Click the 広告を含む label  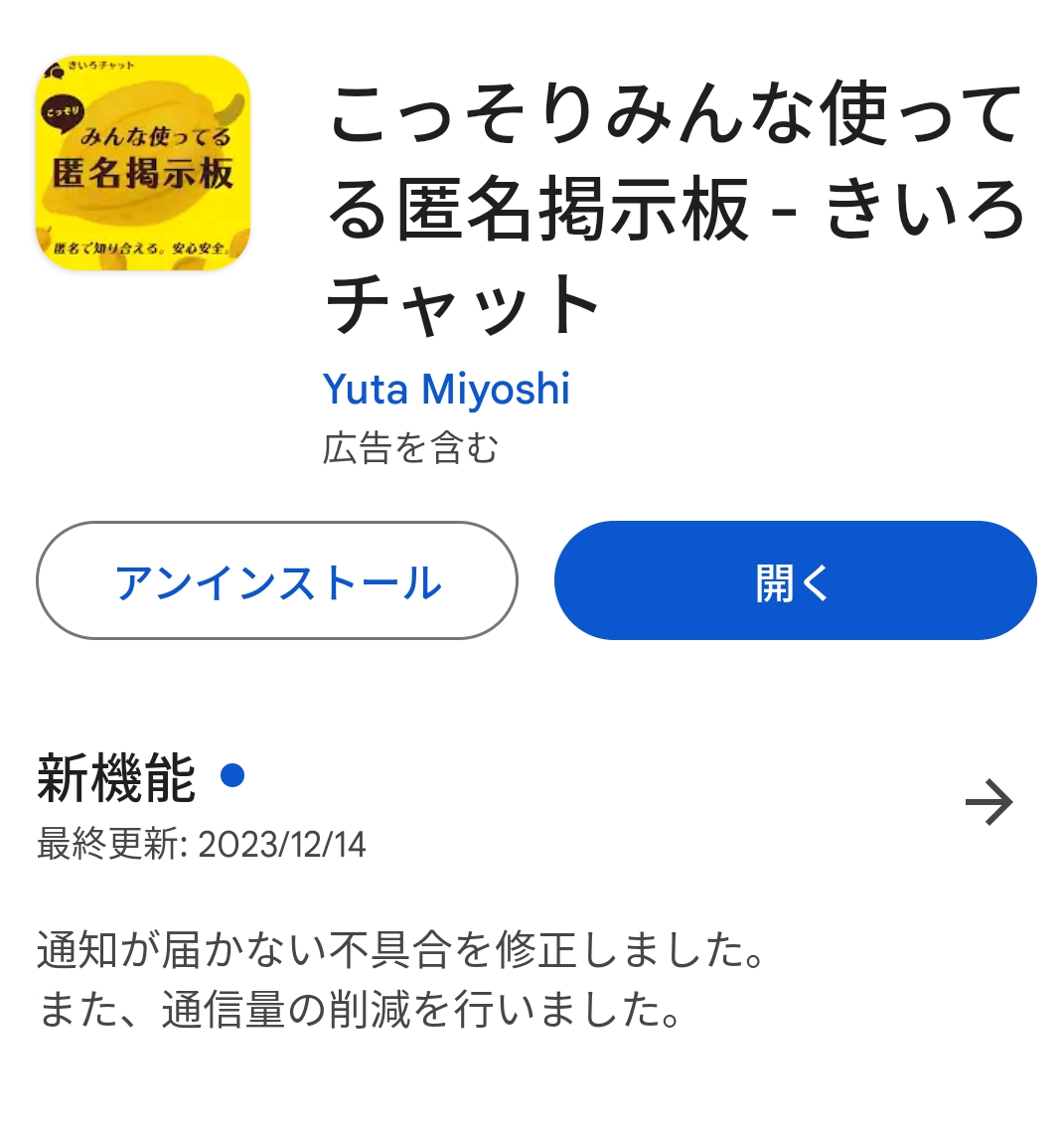410,449
